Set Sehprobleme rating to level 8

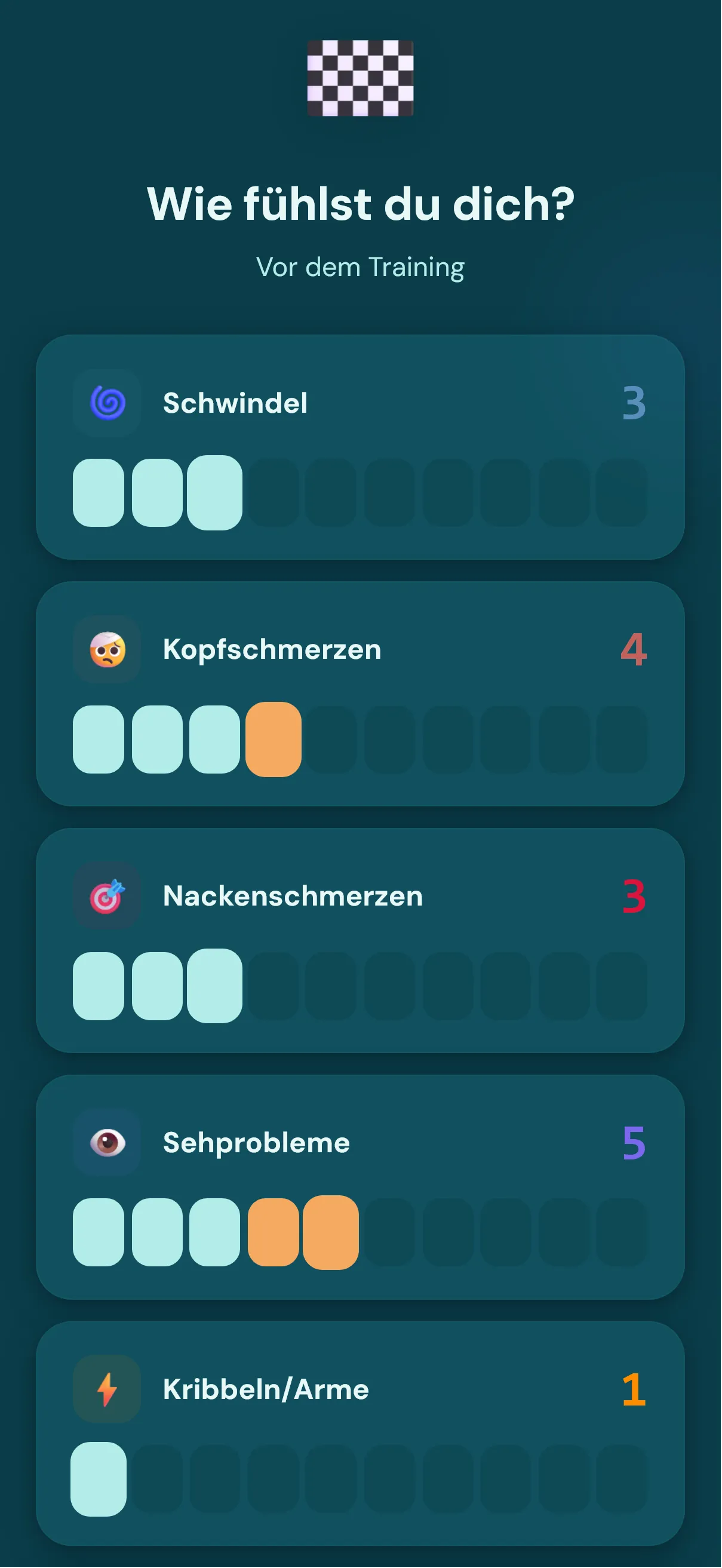505,1232
